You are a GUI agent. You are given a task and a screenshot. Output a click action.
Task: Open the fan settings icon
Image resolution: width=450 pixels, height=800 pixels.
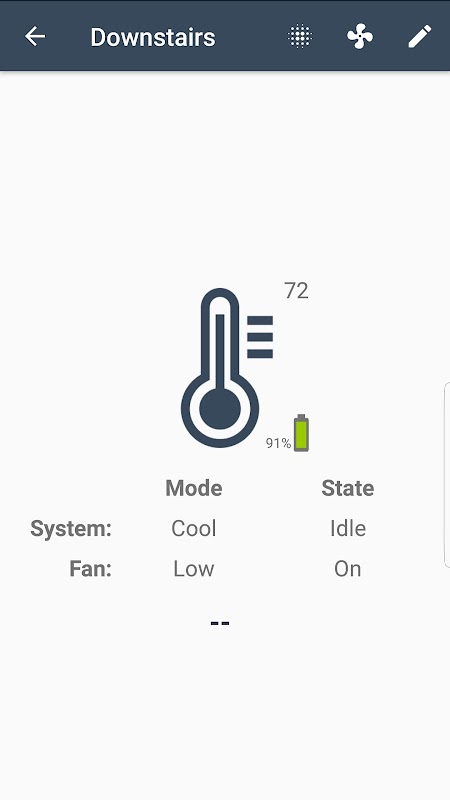coord(360,36)
